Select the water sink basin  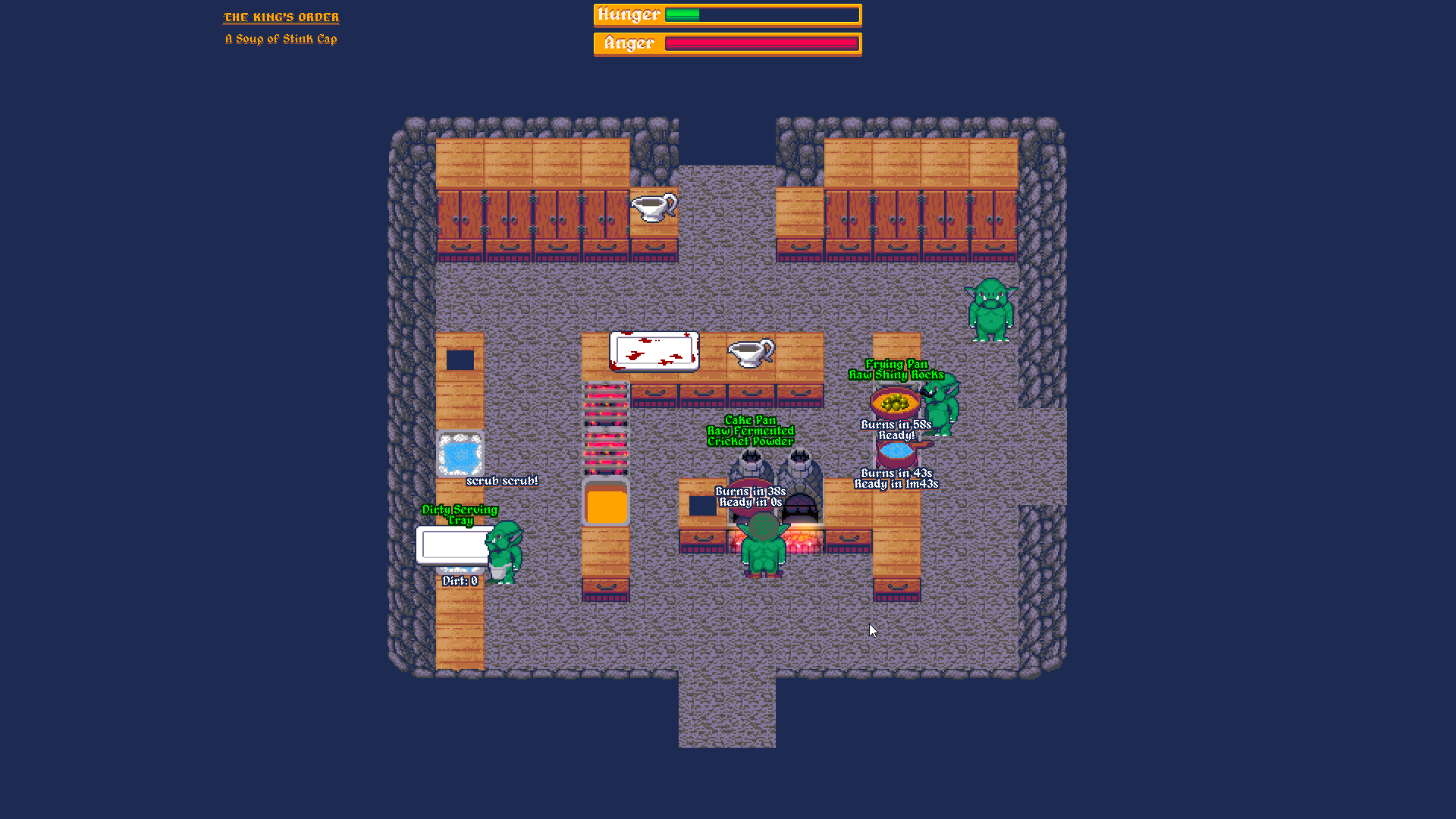click(x=460, y=454)
